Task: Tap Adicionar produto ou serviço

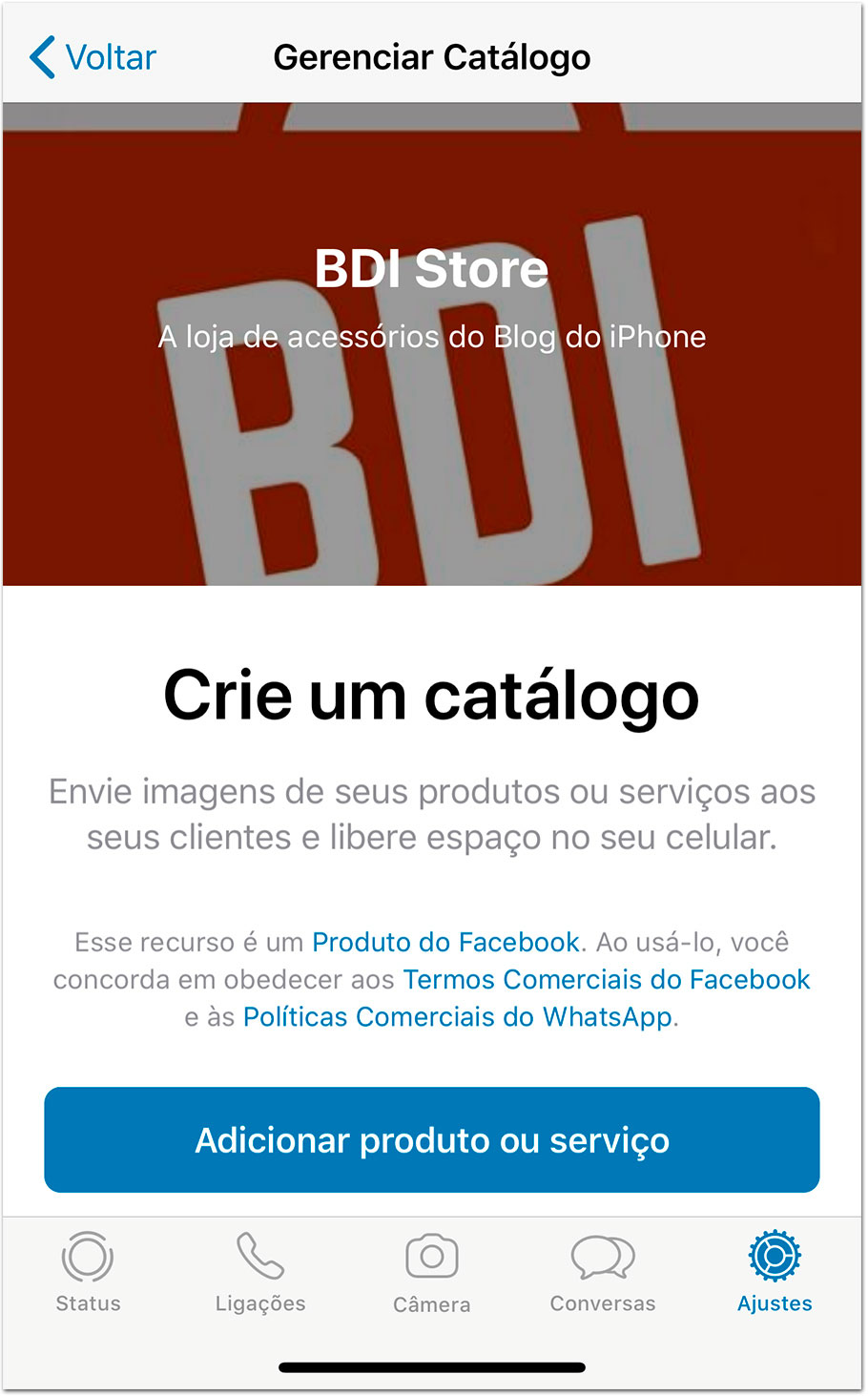Action: [432, 1139]
